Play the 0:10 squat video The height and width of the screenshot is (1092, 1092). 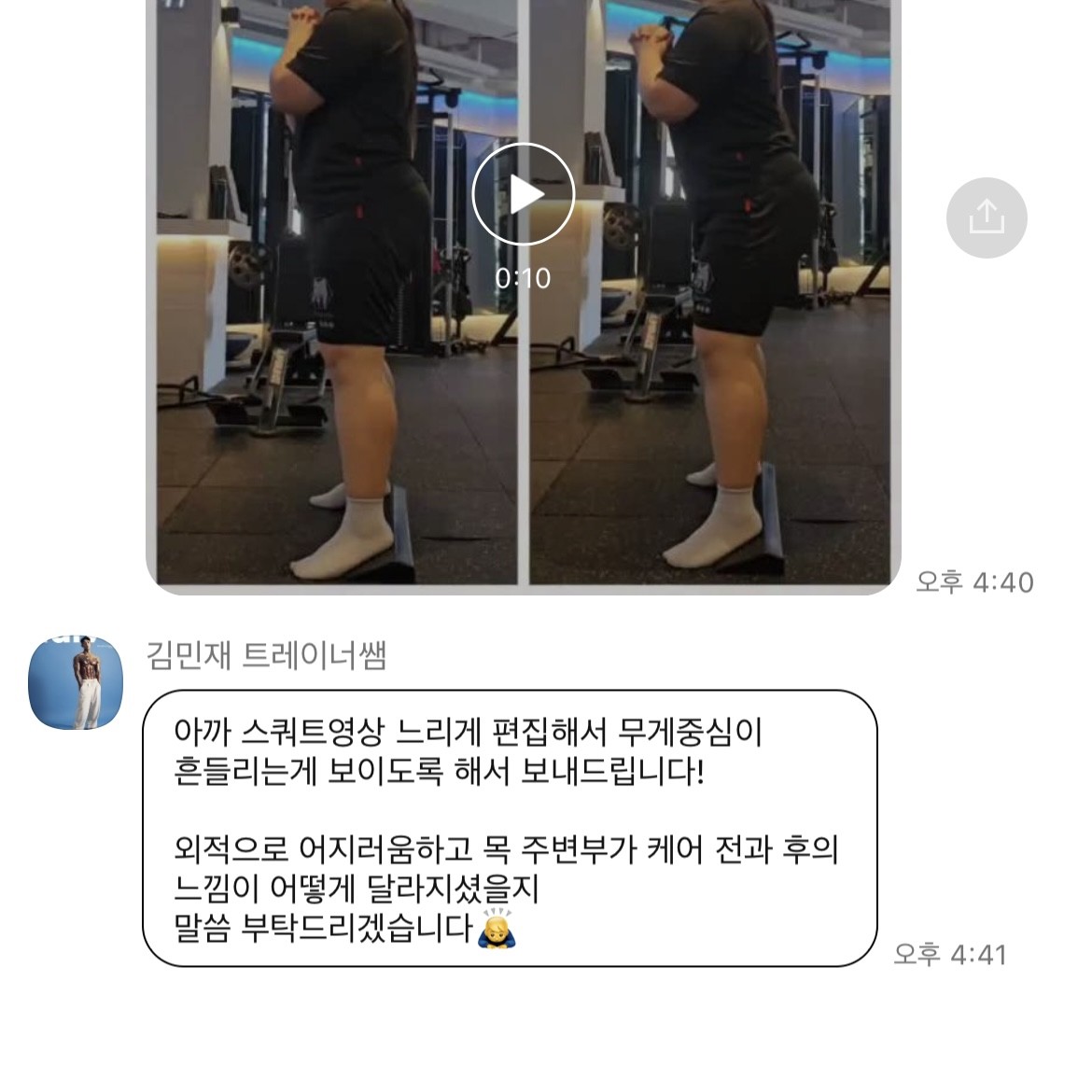(523, 195)
